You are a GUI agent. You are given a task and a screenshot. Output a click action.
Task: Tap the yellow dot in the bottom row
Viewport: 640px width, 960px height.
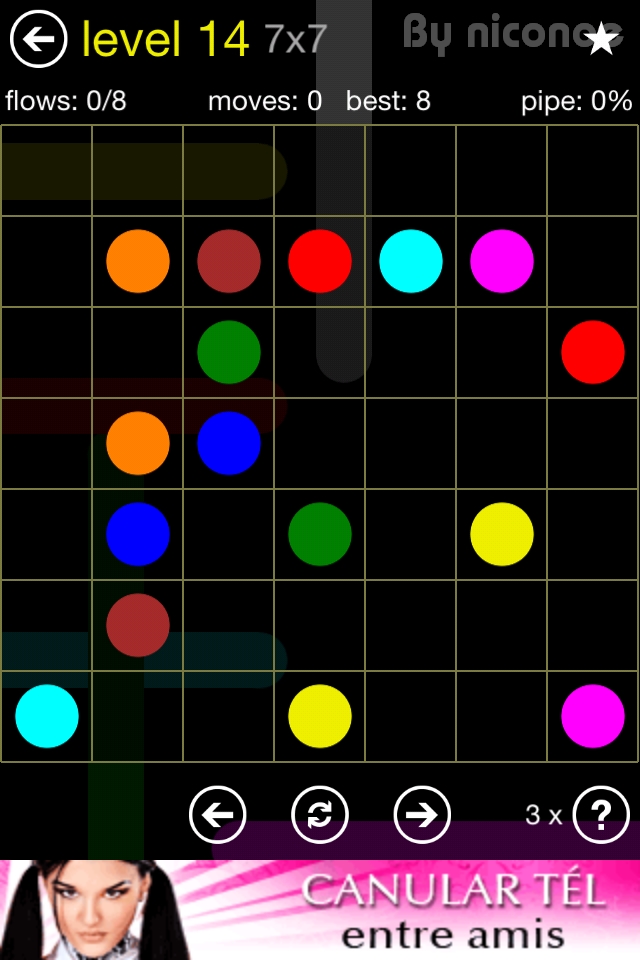coord(320,716)
